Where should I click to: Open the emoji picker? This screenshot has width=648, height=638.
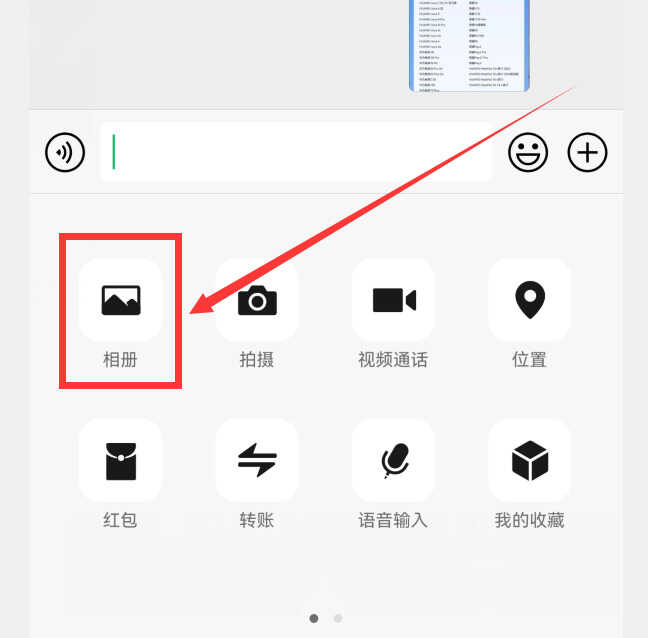click(528, 153)
